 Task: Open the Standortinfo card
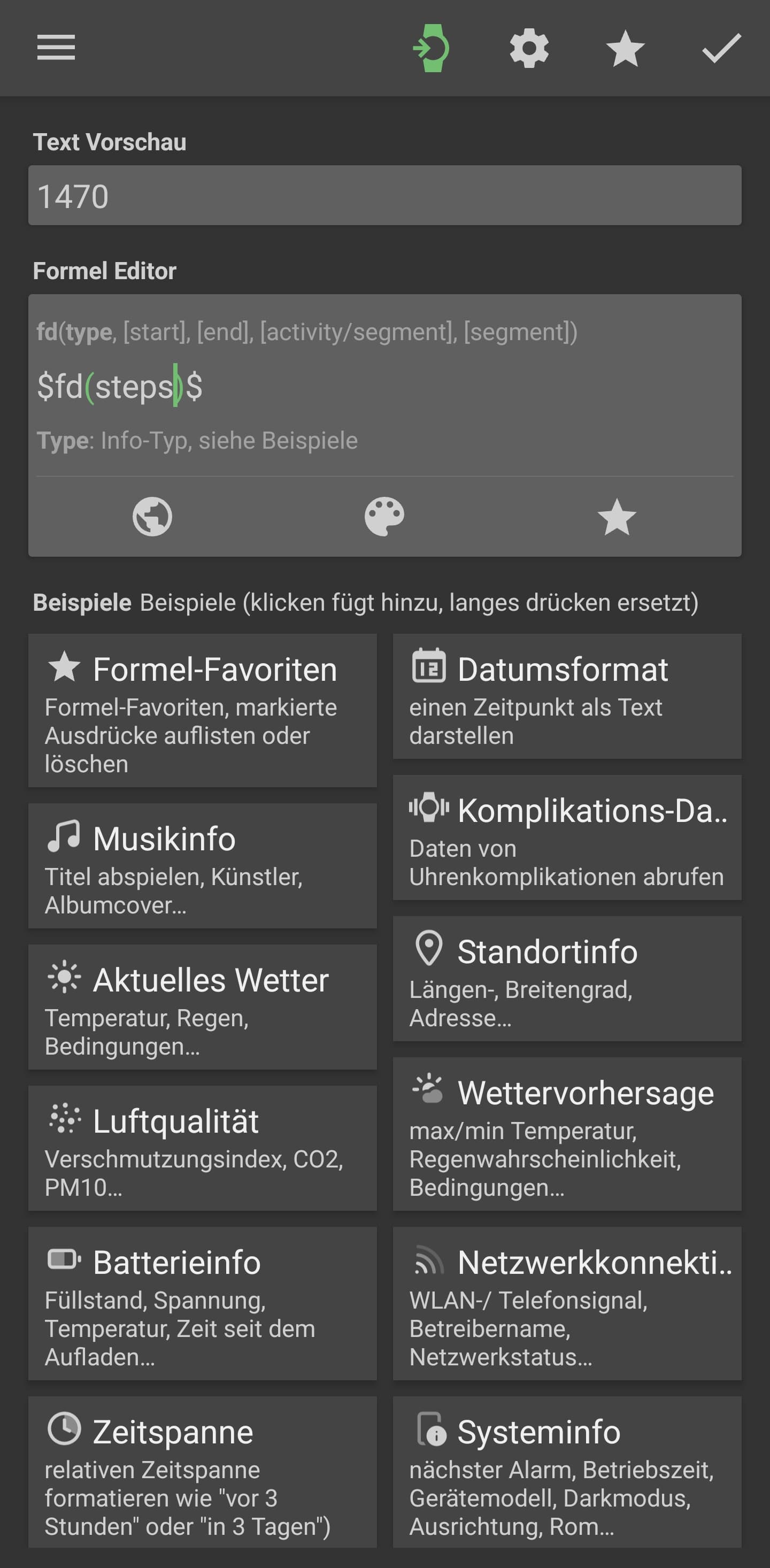tap(567, 979)
